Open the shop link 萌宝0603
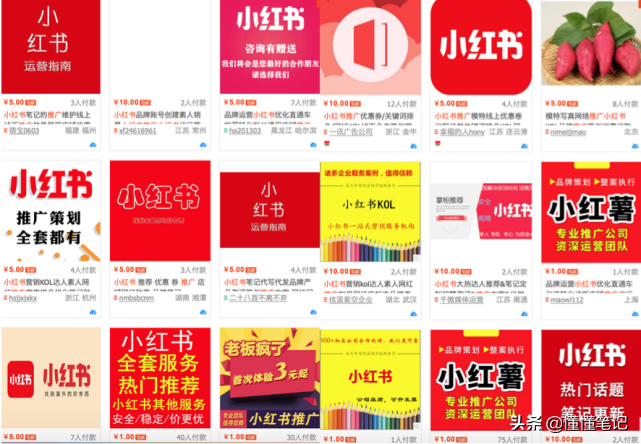 pos(25,130)
